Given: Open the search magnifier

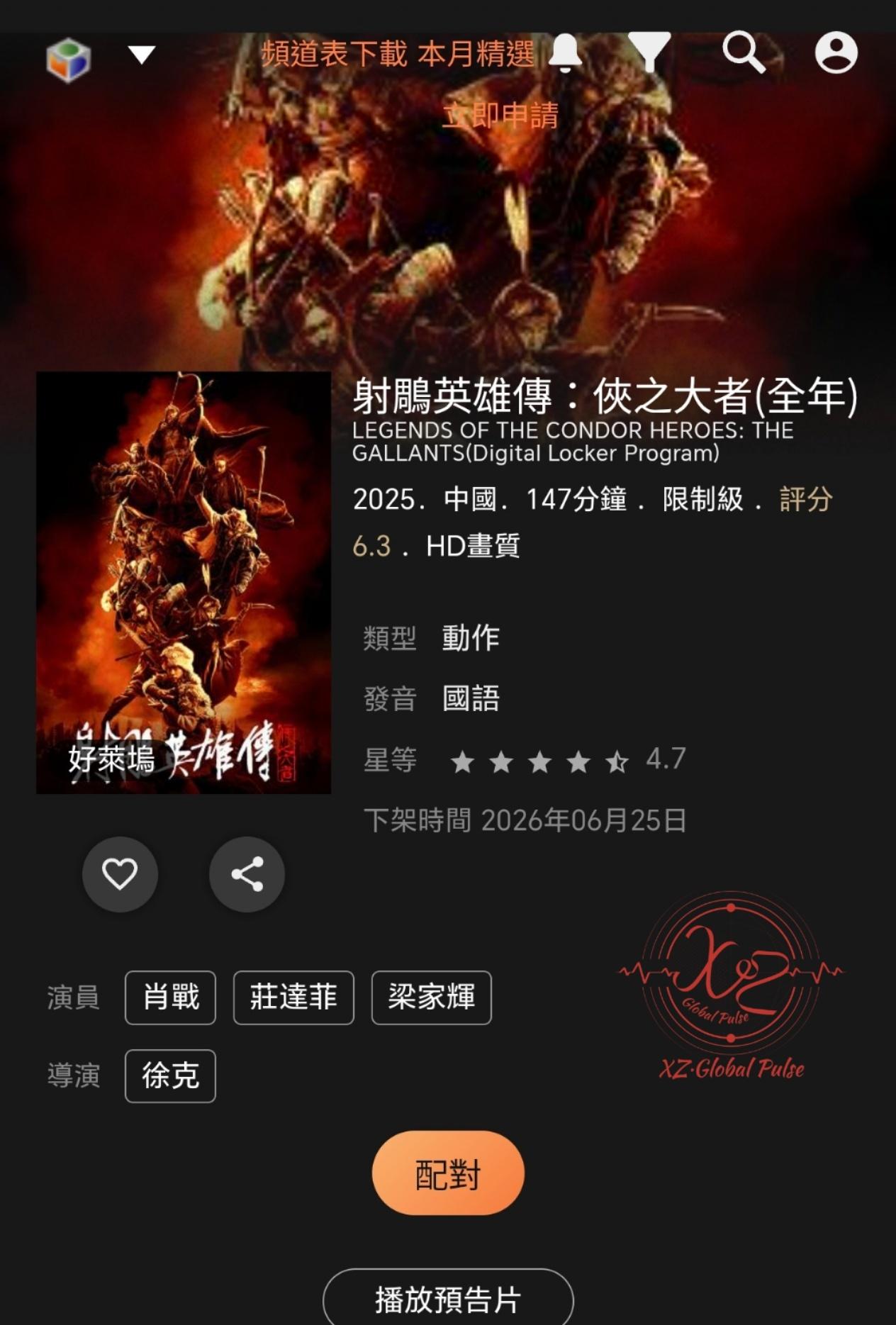Looking at the screenshot, I should (743, 52).
